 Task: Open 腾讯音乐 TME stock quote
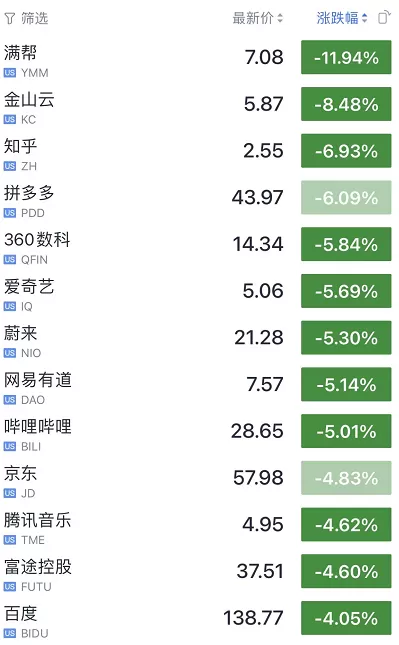[200, 524]
